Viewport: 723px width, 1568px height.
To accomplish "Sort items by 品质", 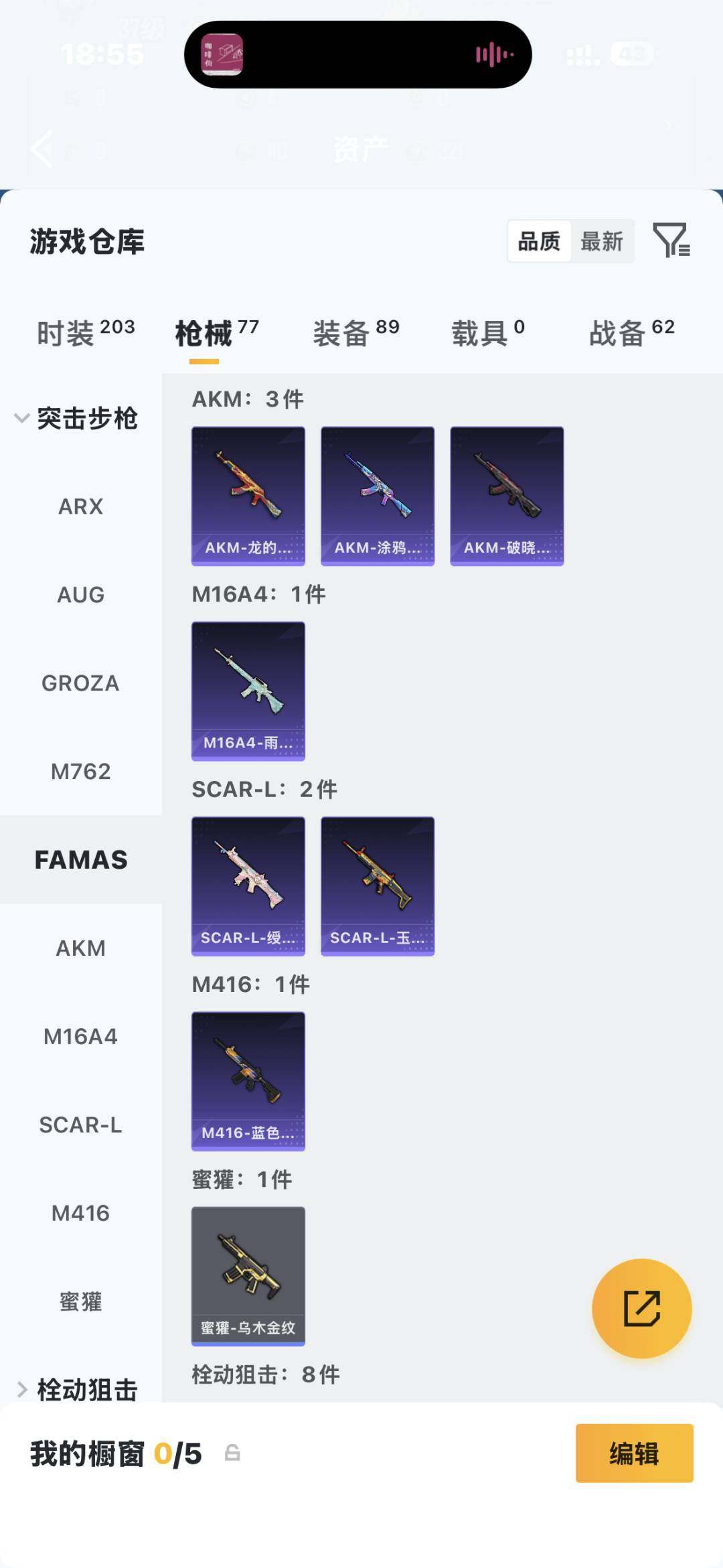I will coord(539,241).
